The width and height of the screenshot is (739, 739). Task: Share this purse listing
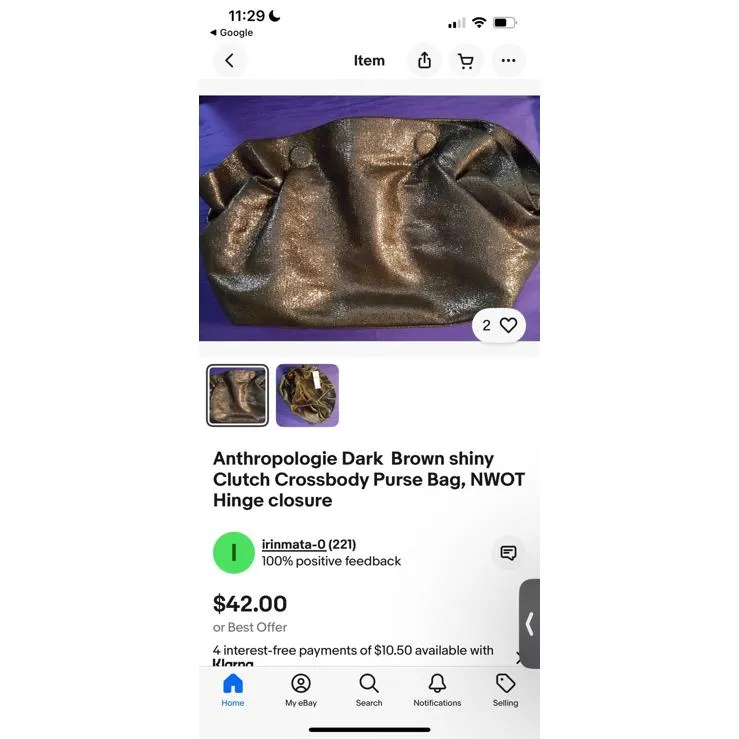click(x=424, y=61)
